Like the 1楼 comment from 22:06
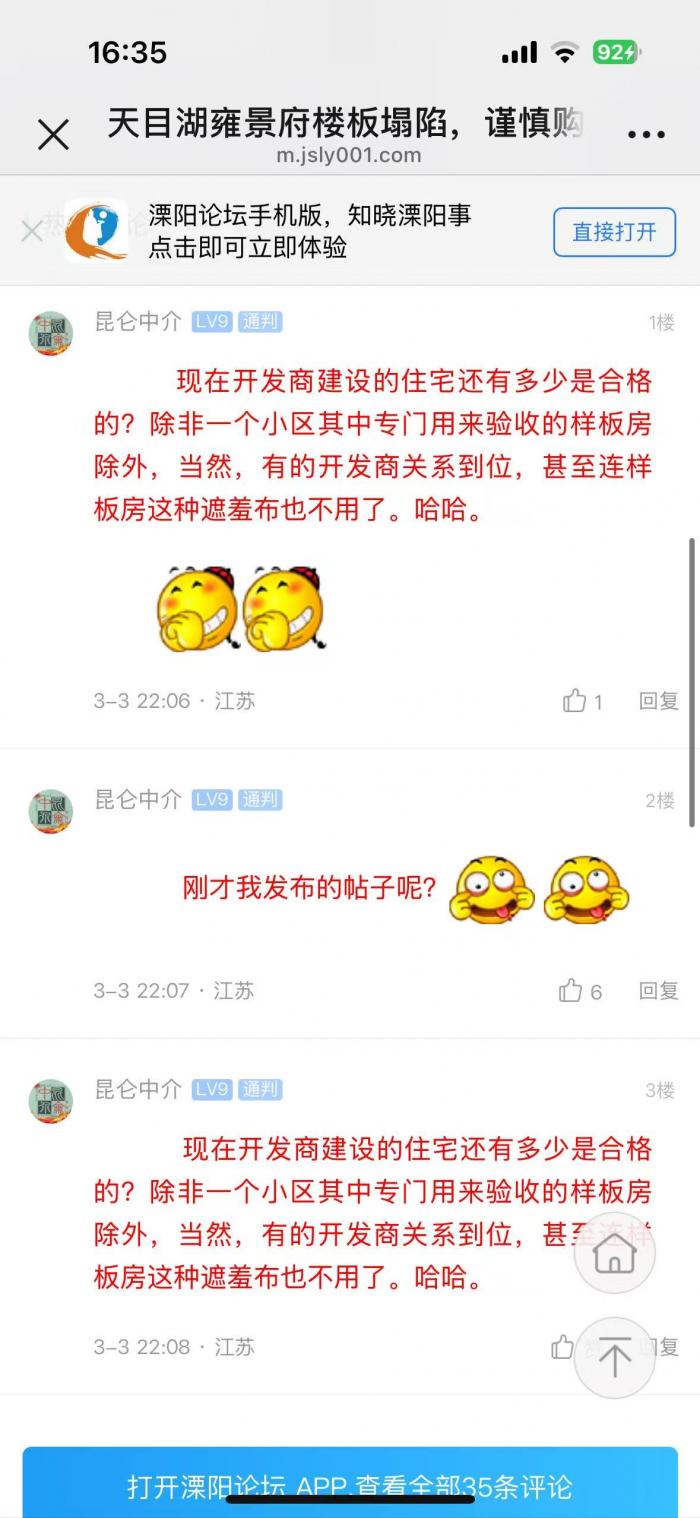 [x=574, y=701]
